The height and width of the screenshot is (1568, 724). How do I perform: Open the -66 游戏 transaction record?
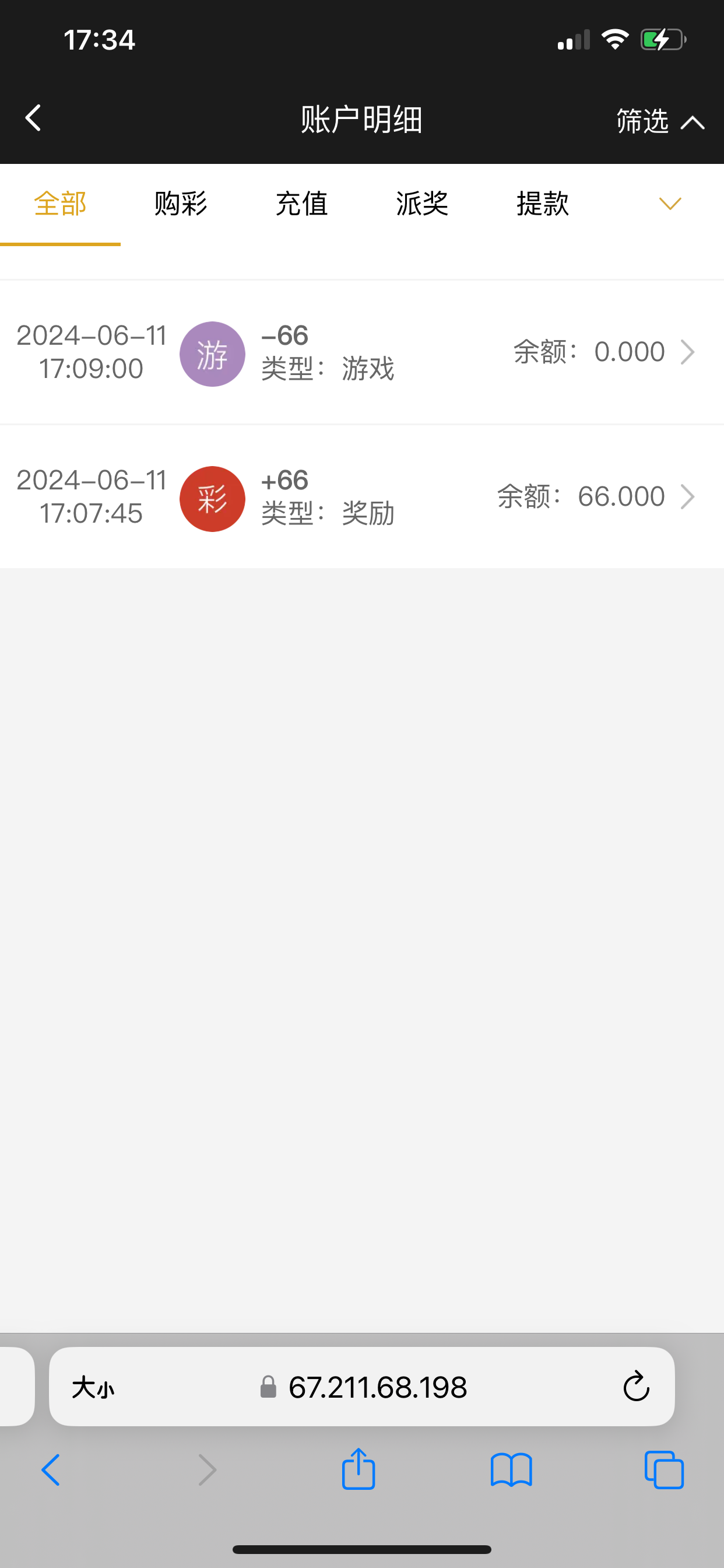coord(361,352)
